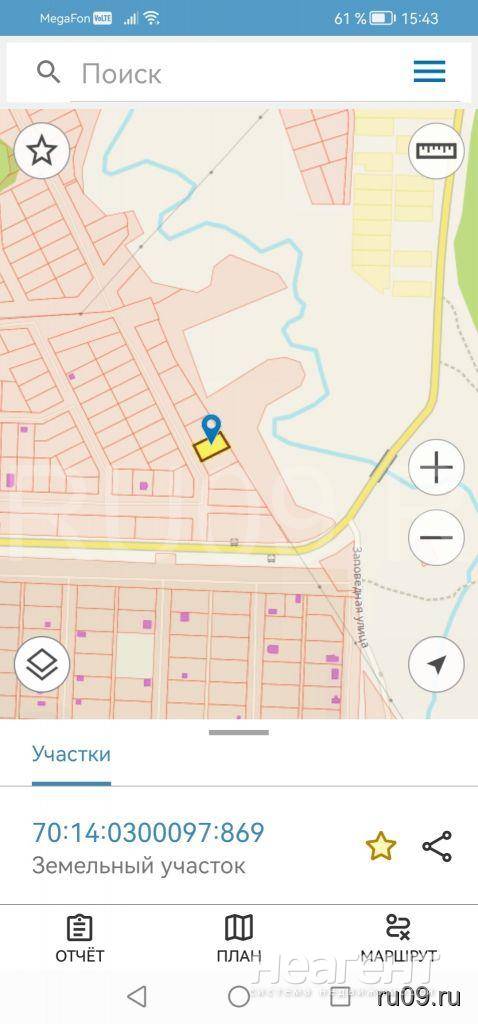The width and height of the screenshot is (478, 1024).
Task: Share the parcel information
Action: click(x=437, y=846)
